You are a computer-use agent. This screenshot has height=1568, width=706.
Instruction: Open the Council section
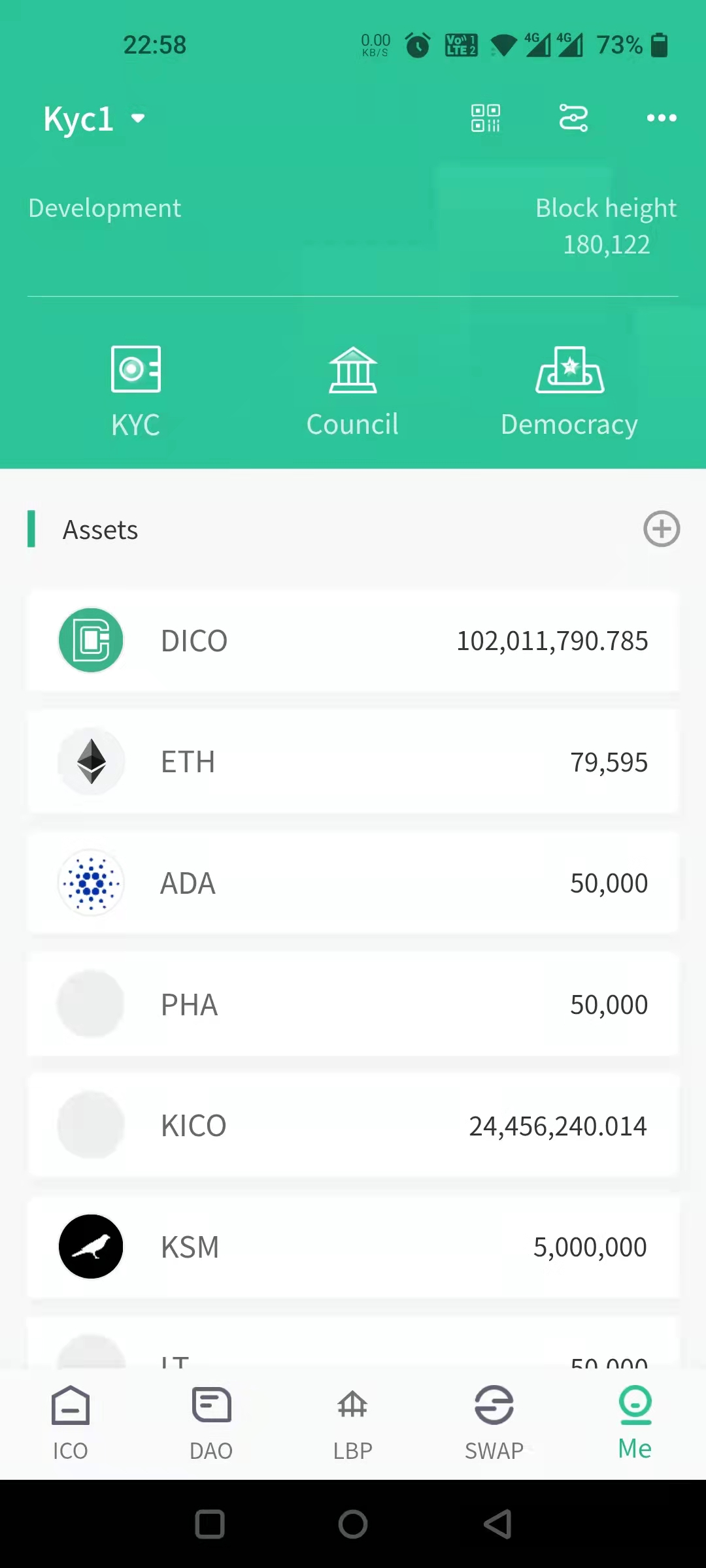click(x=352, y=392)
